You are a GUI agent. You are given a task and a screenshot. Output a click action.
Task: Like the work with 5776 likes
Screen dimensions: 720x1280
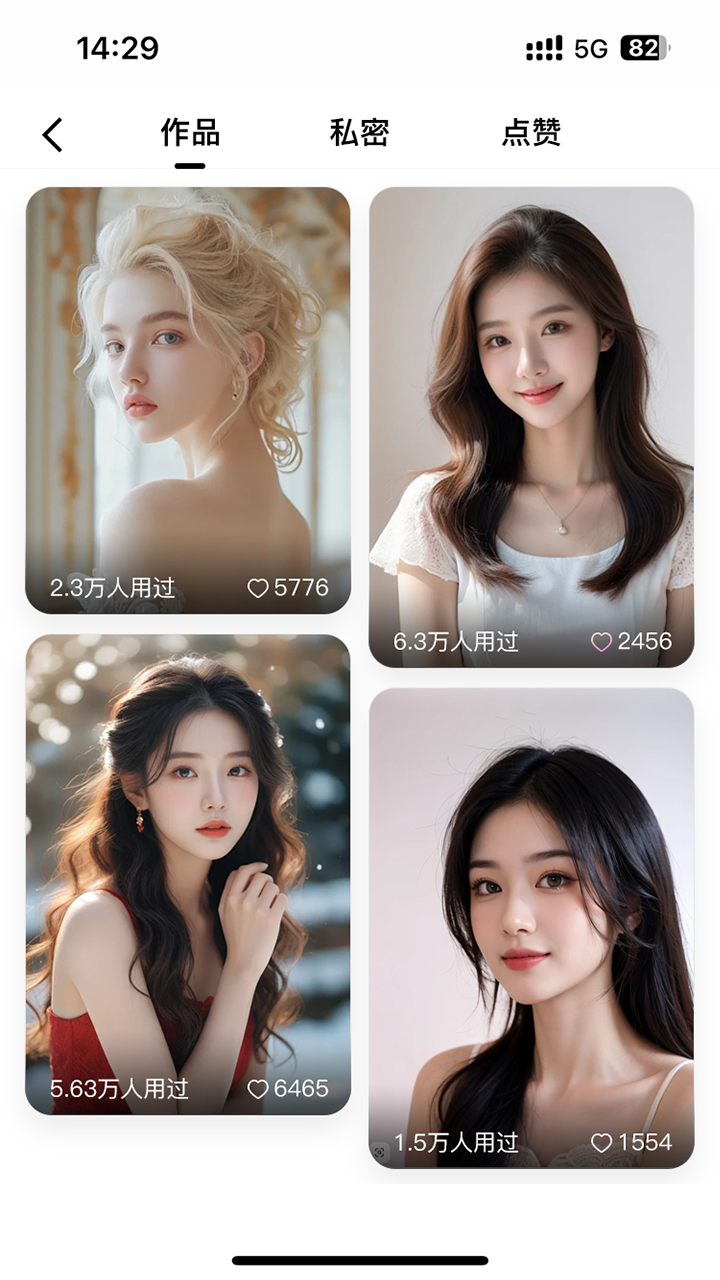coord(259,589)
